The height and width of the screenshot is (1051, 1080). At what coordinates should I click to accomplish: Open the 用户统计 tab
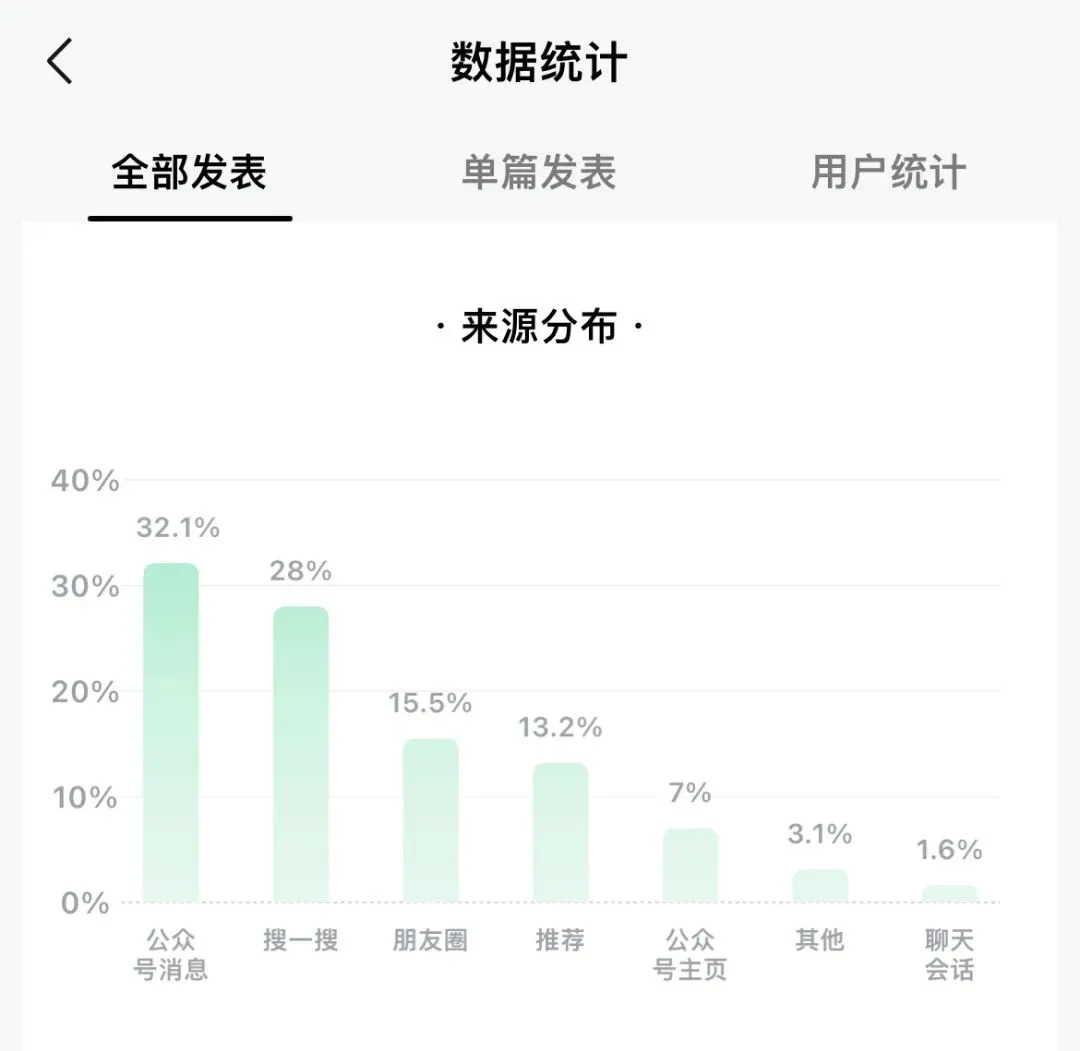(889, 172)
